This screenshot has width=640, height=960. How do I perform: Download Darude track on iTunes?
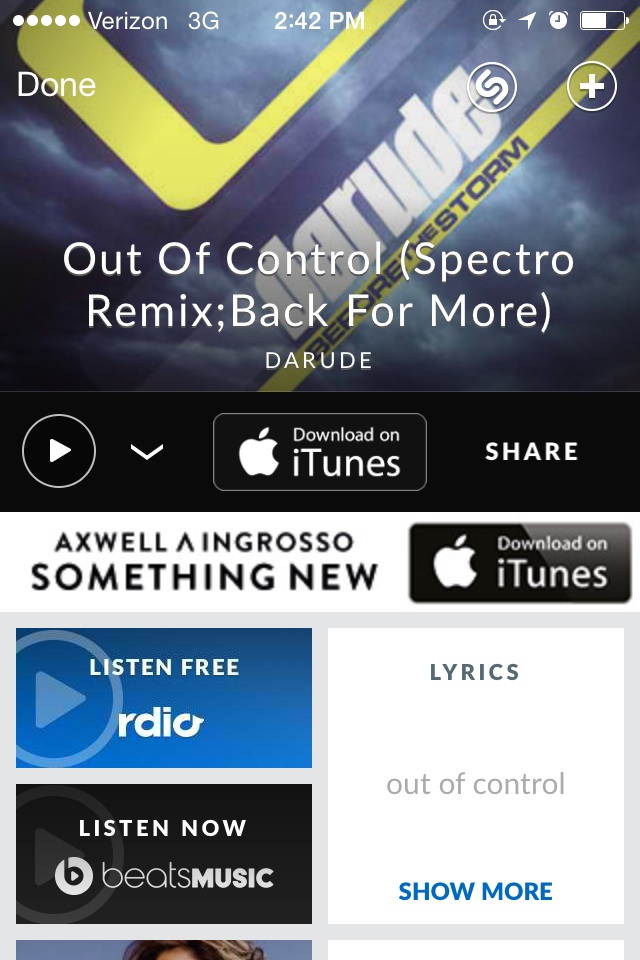click(x=320, y=452)
